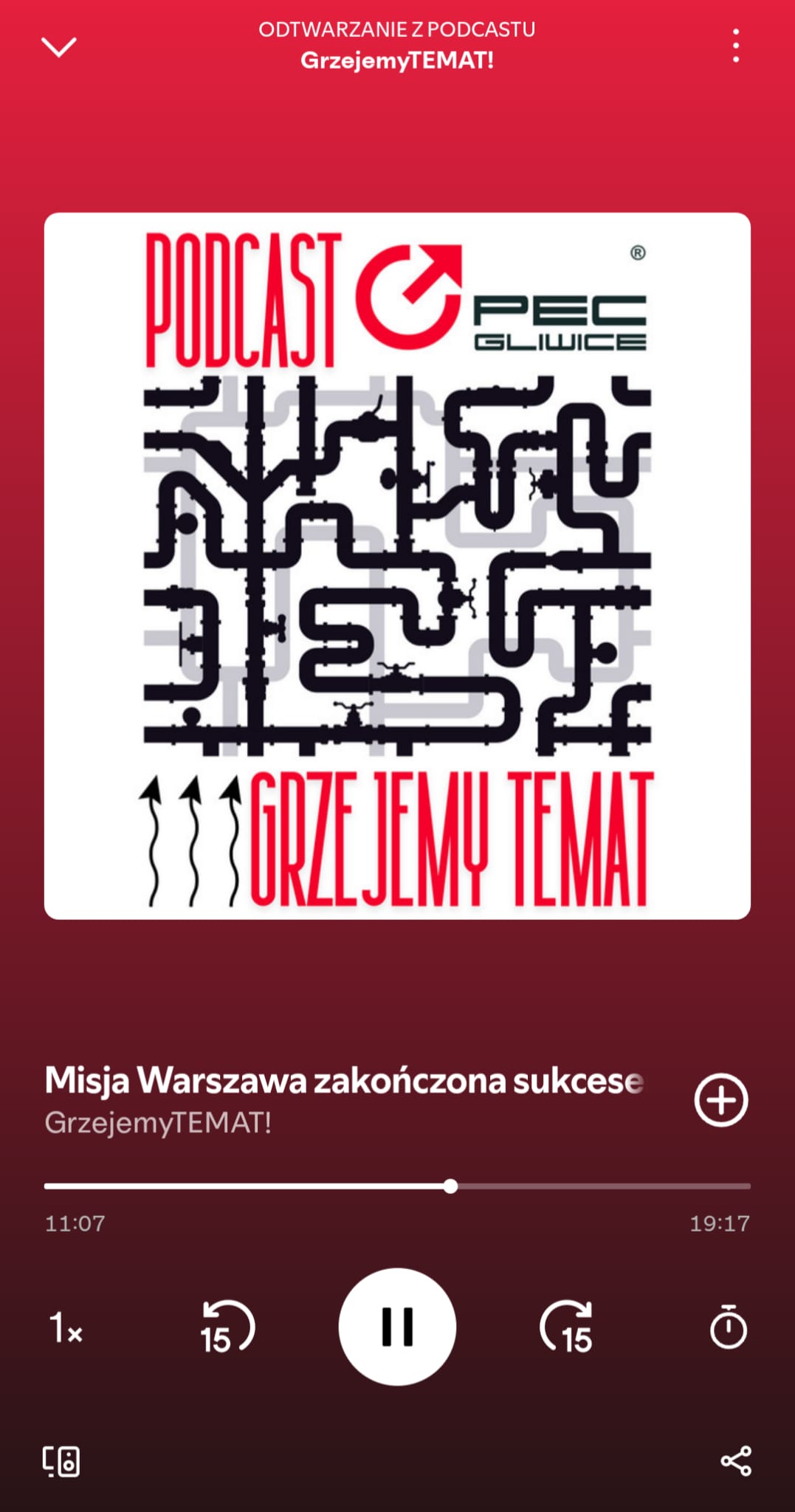Tap the playback progress bar to seek
Viewport: 795px width, 1512px height.
click(x=397, y=1186)
